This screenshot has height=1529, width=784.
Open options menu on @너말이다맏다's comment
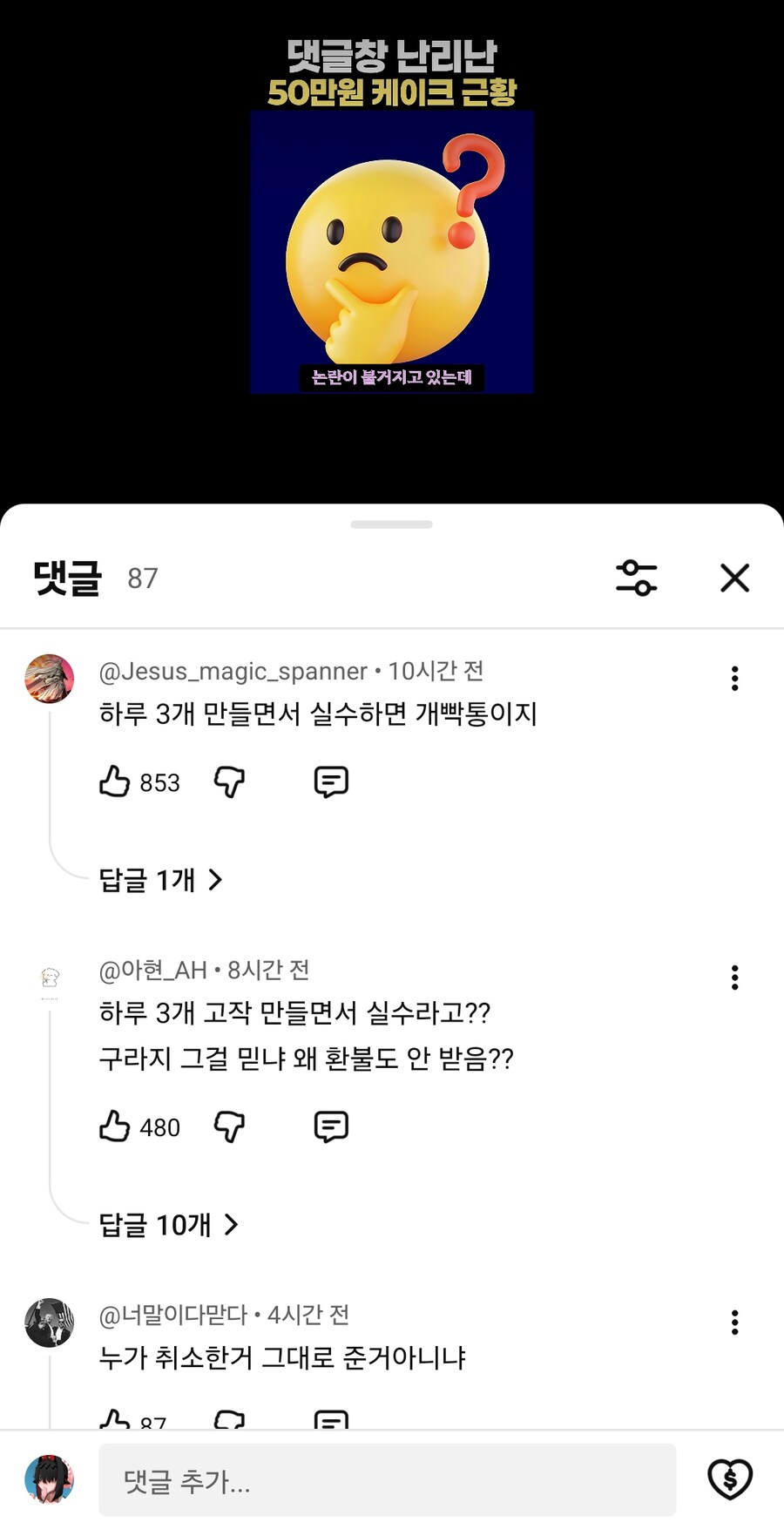click(x=735, y=1321)
